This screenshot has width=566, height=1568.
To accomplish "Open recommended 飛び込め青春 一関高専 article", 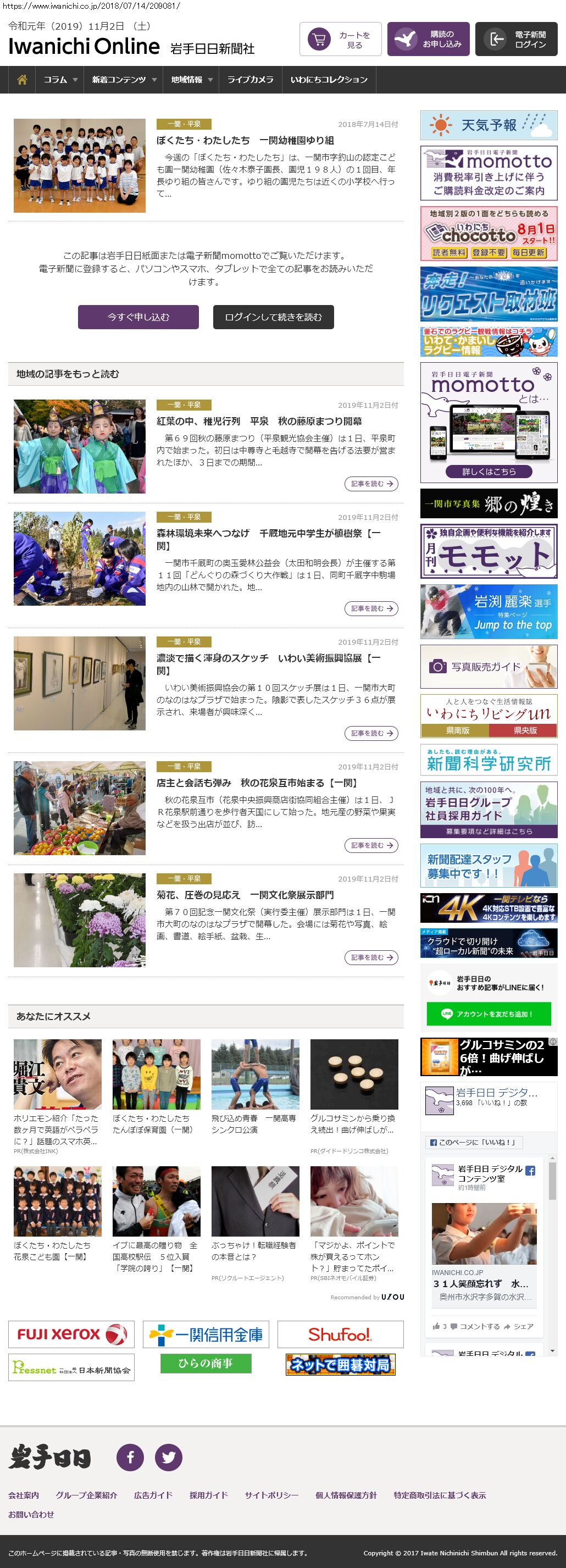I will (x=254, y=1123).
